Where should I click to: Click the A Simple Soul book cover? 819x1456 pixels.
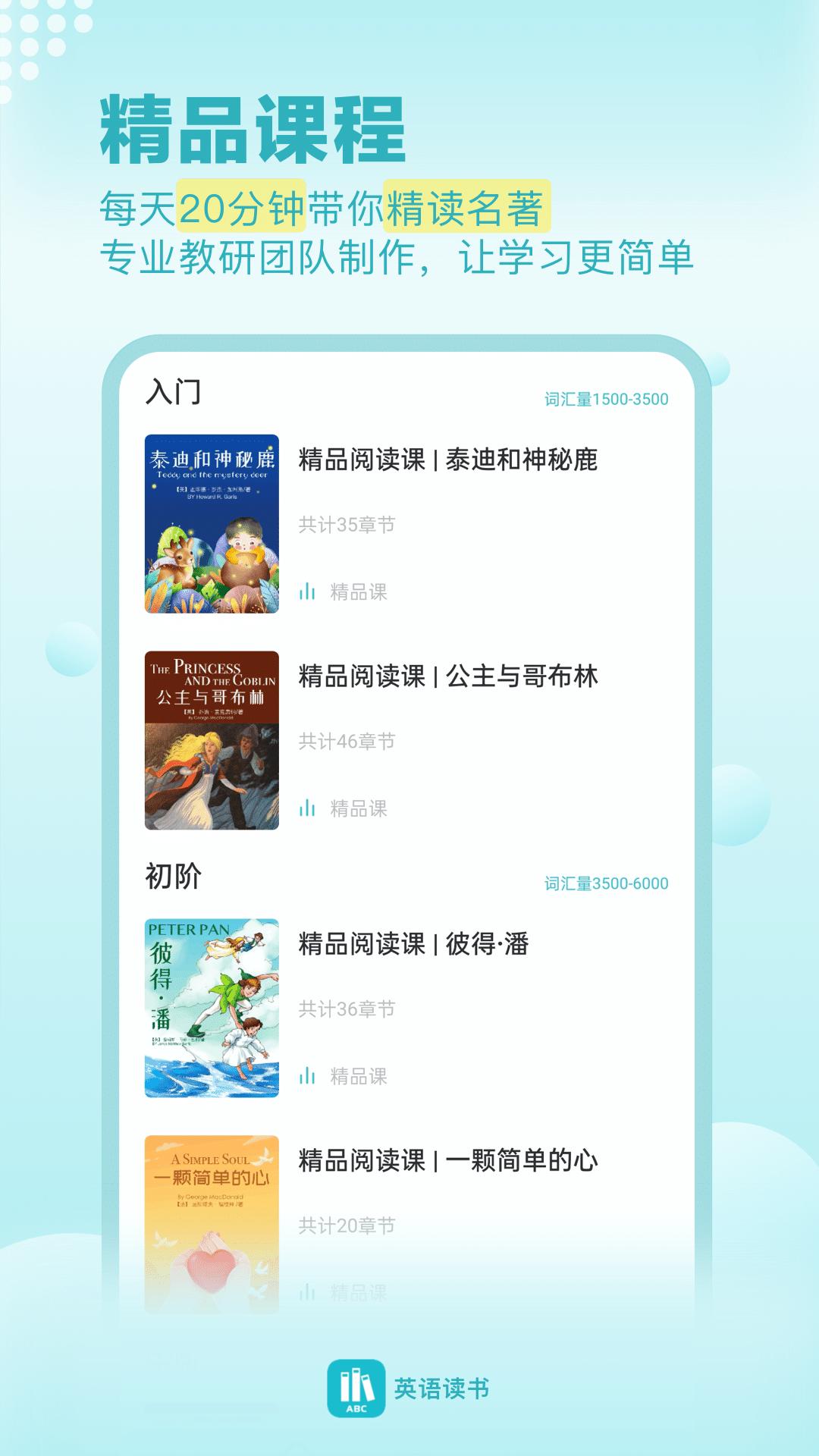tap(210, 1221)
